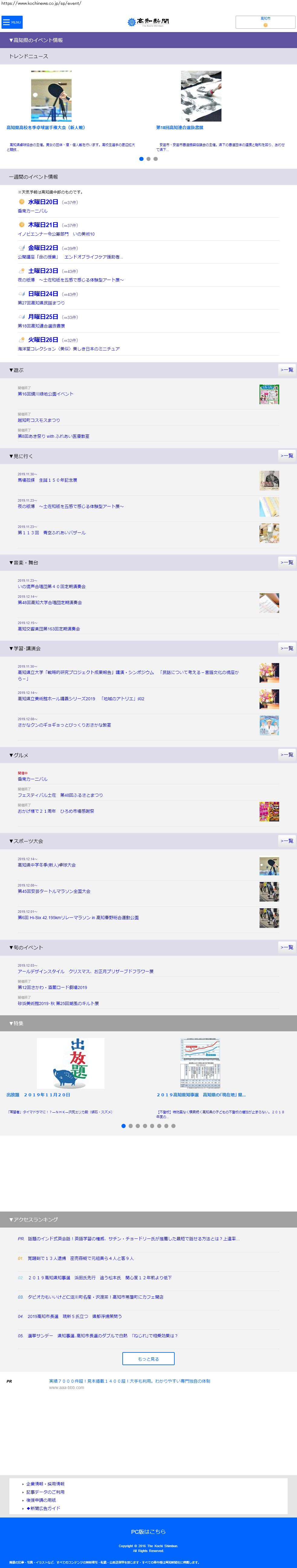Open 土曜日23日 event list
Image resolution: width=297 pixels, height=1568 pixels.
(43, 271)
